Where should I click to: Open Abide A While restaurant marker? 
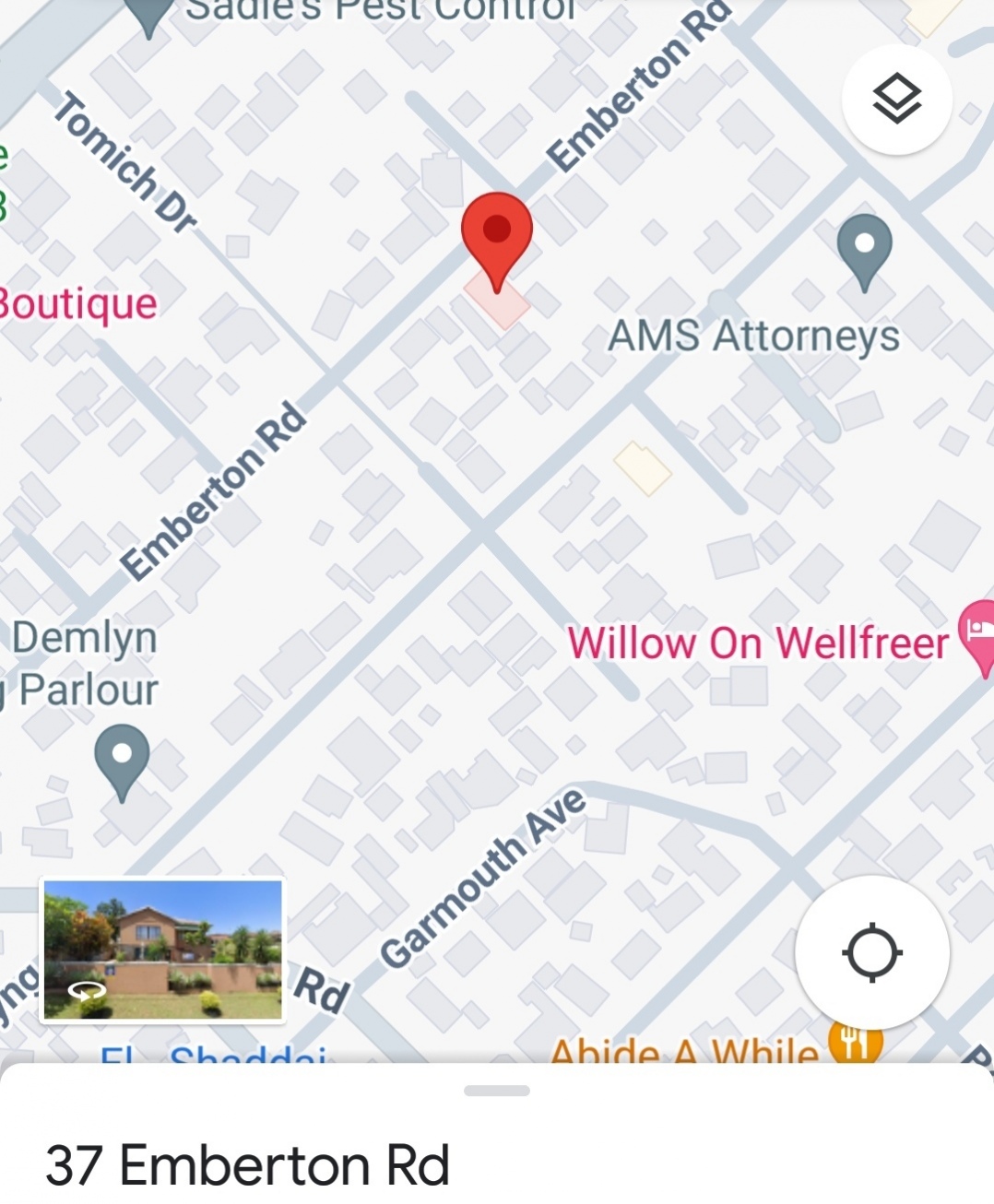coord(854,1043)
